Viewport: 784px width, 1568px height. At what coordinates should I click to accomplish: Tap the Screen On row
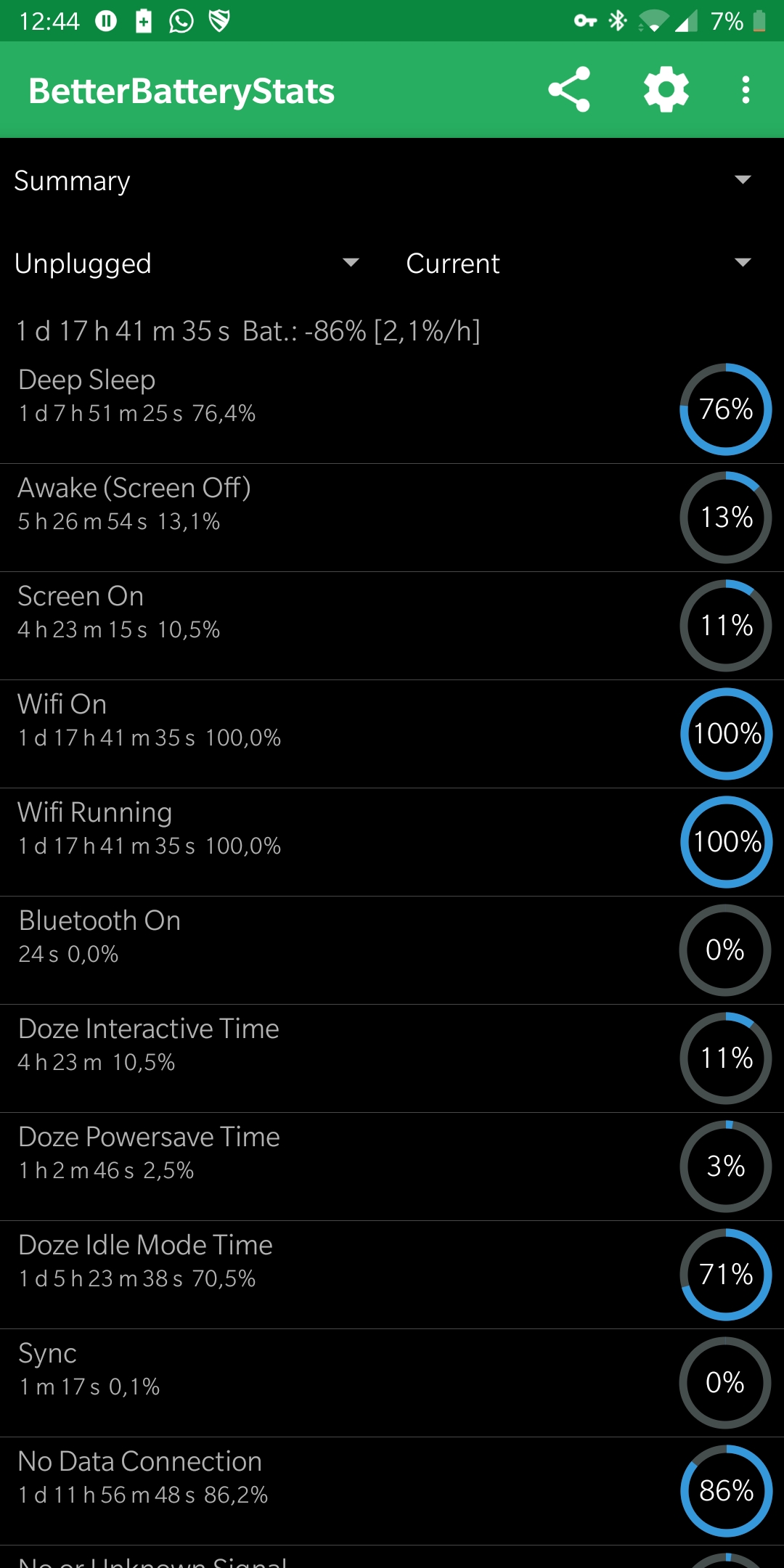392,626
